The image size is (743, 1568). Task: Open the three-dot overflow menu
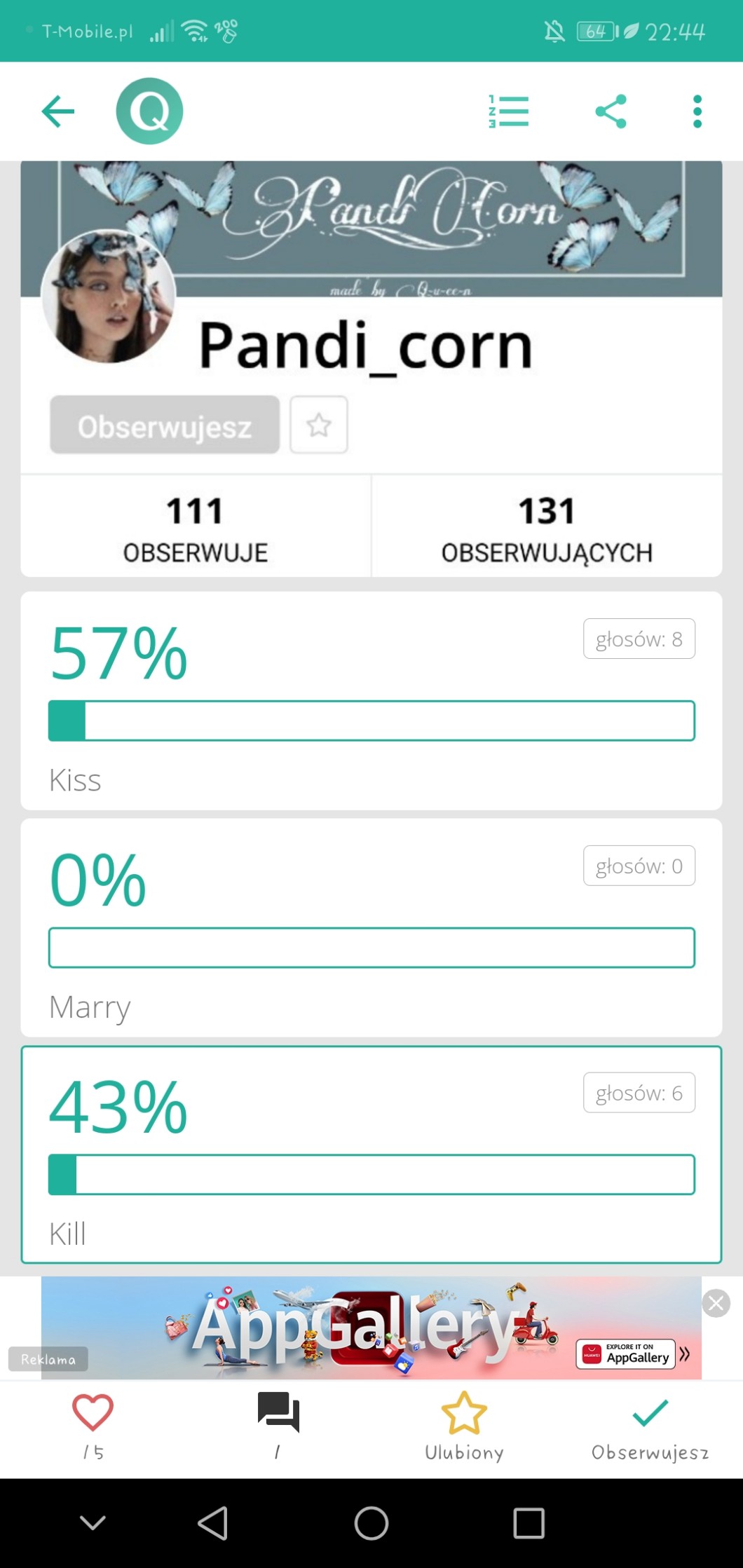tap(697, 111)
